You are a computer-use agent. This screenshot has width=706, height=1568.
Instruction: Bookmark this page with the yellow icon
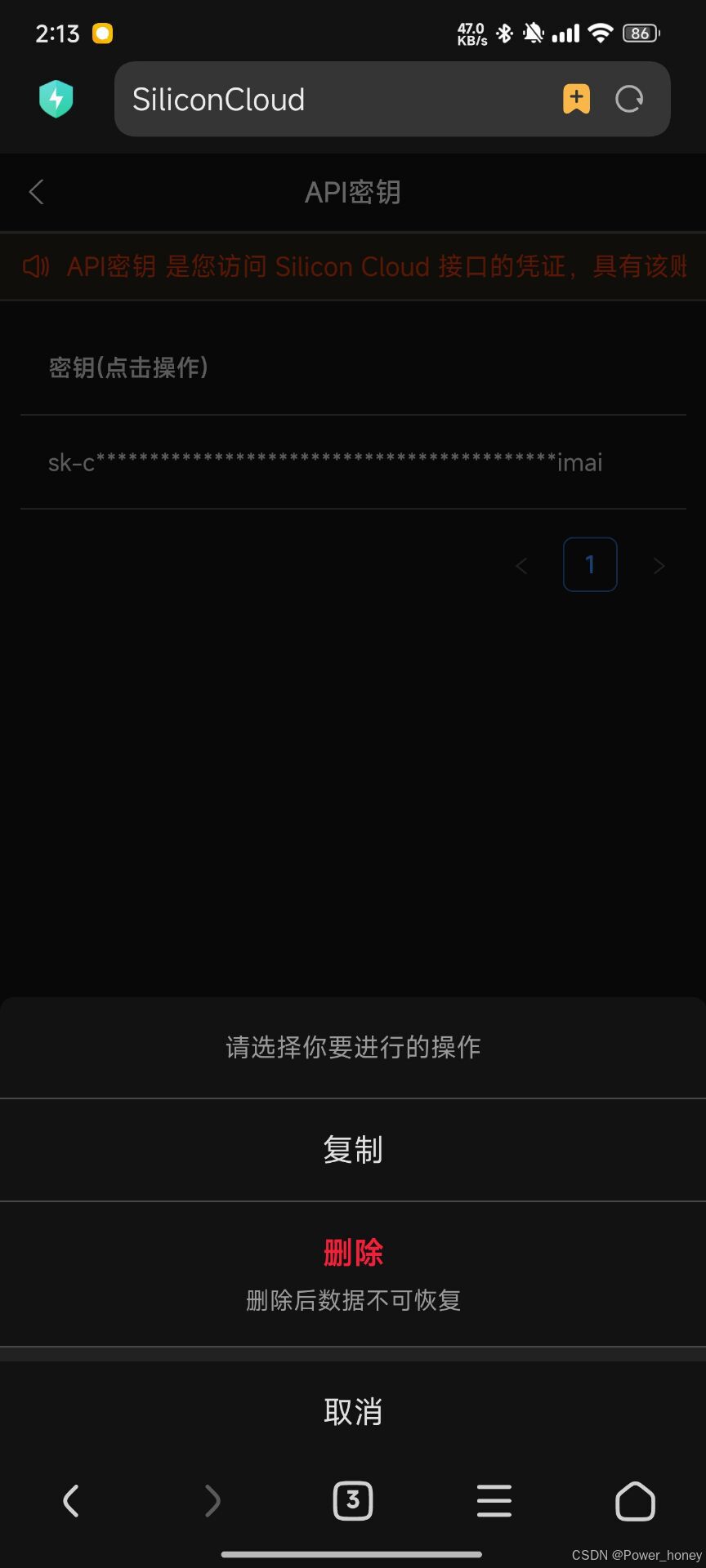point(576,100)
